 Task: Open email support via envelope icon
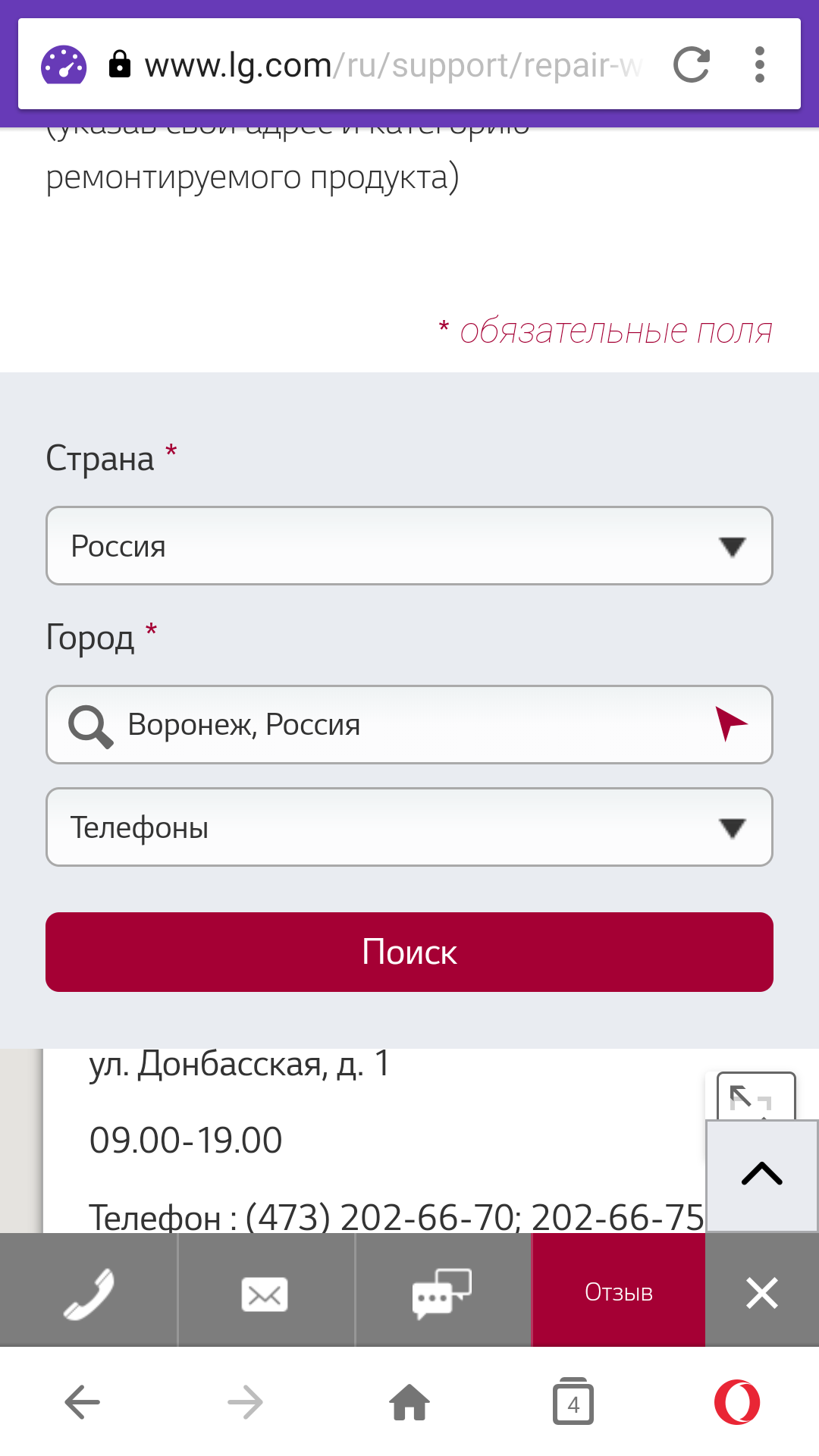[x=265, y=1293]
